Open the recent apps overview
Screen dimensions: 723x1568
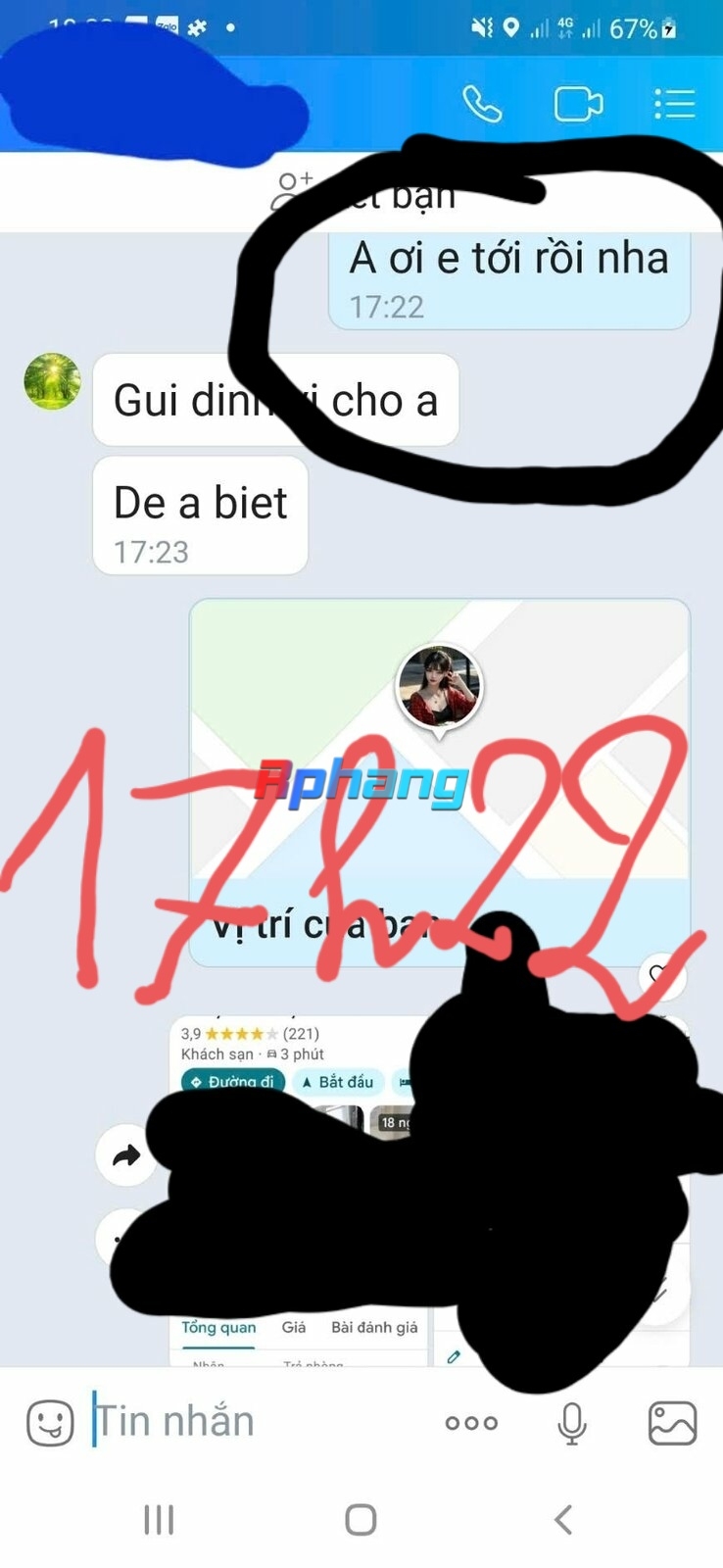click(x=159, y=1520)
